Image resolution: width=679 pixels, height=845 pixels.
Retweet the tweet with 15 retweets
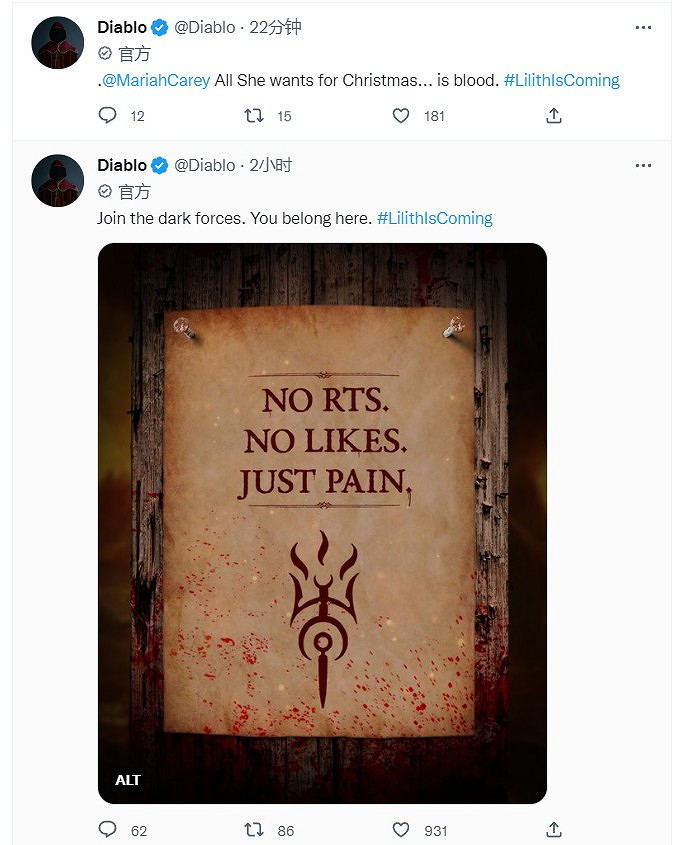coord(254,116)
